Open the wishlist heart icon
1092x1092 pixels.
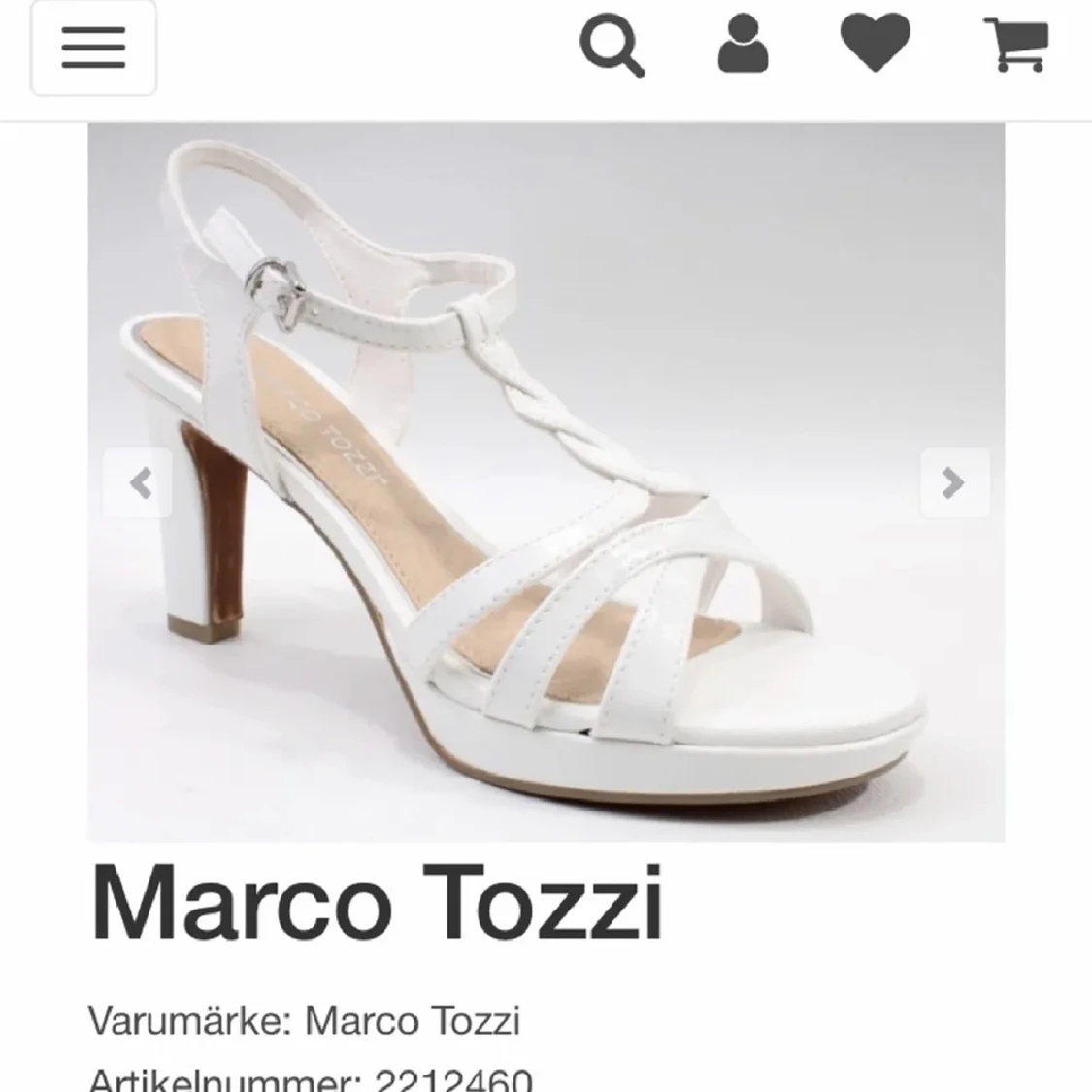pyautogui.click(x=875, y=45)
